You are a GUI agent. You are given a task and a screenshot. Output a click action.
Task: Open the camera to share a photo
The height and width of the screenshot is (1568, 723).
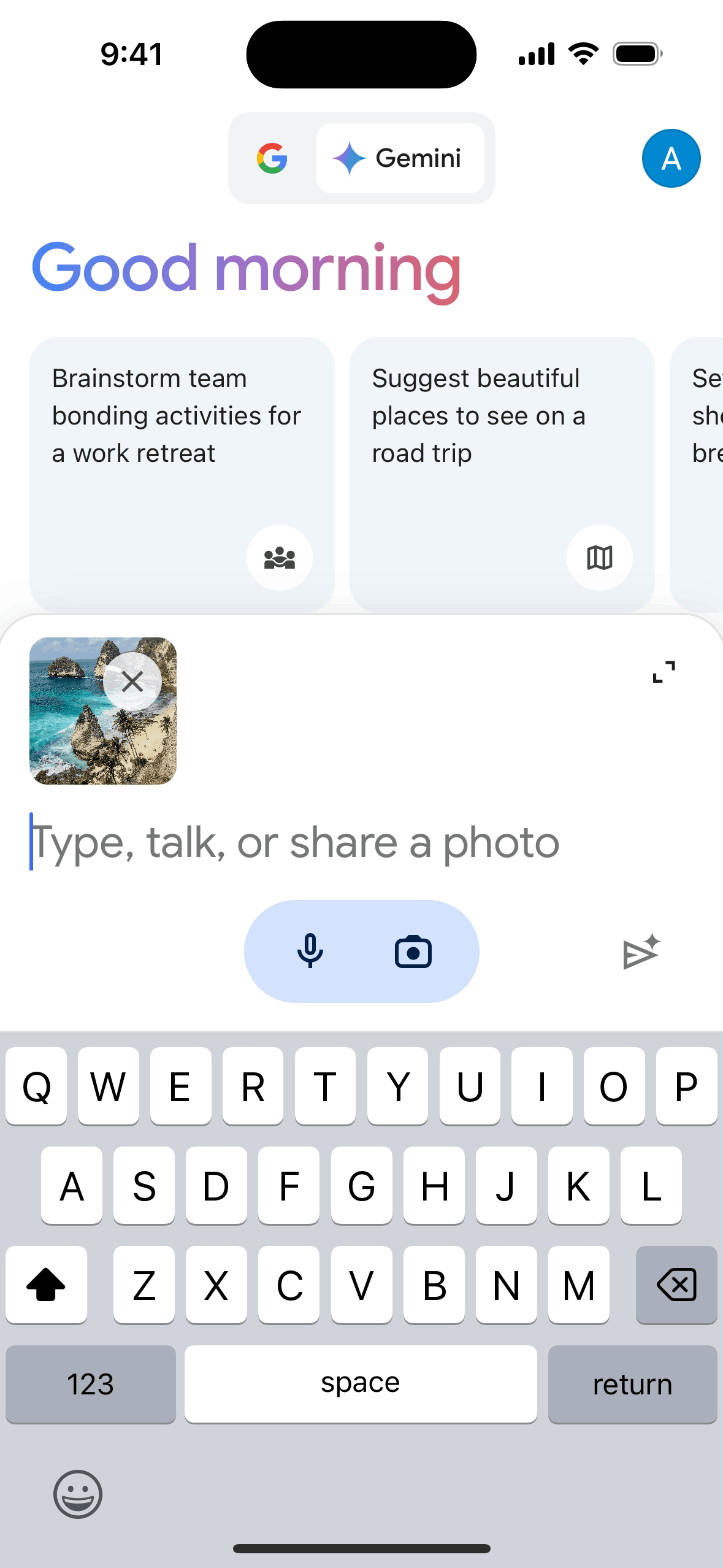coord(413,951)
